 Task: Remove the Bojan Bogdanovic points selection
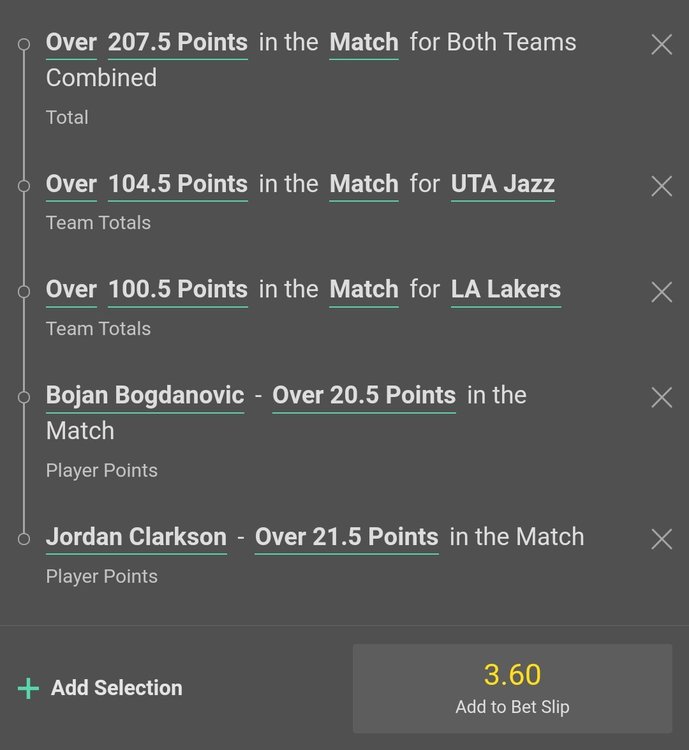[661, 397]
